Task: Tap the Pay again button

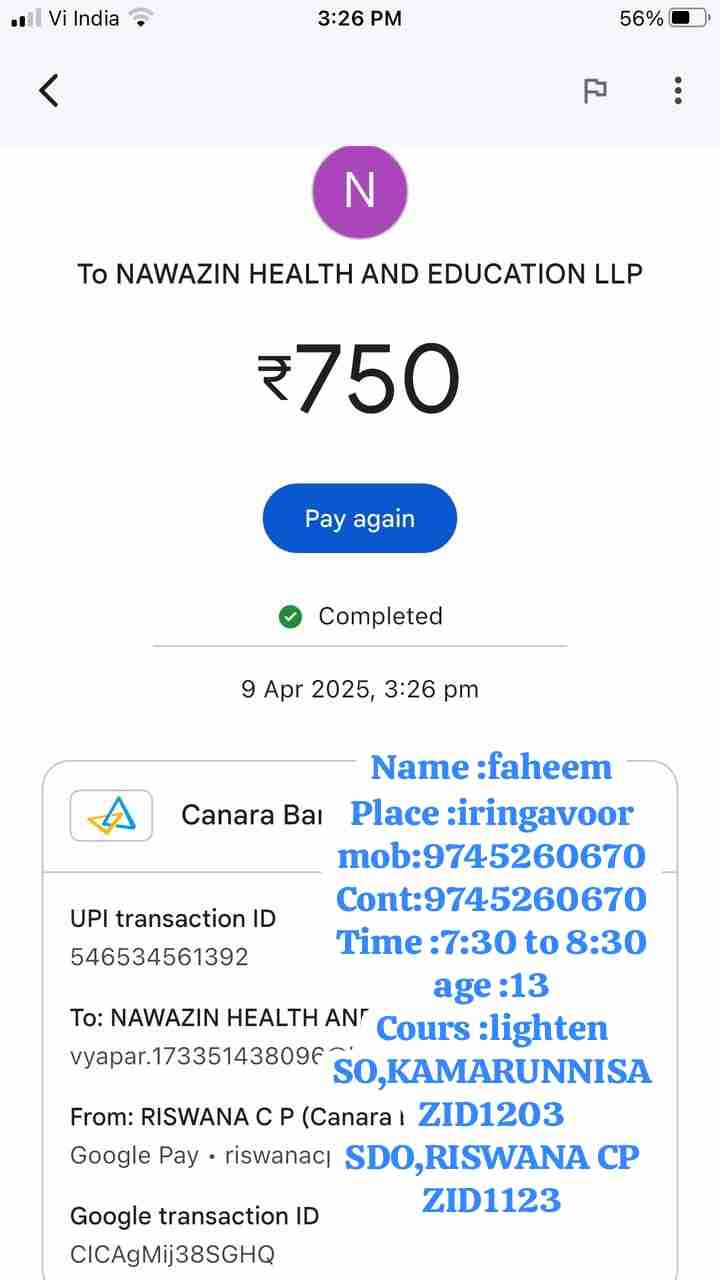Action: [x=359, y=518]
